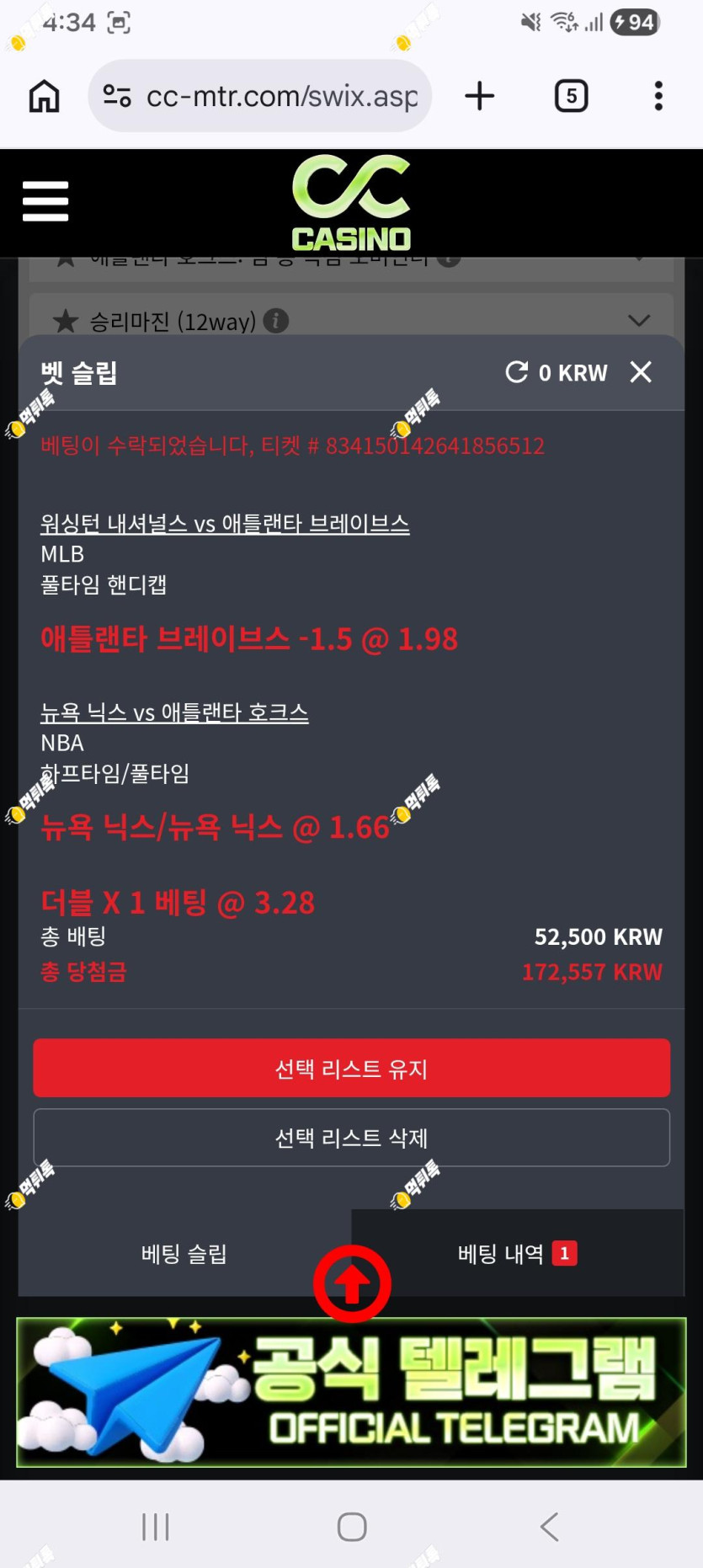Screen dimensions: 703x1568
Task: Go back with the system back button
Action: [550, 1526]
